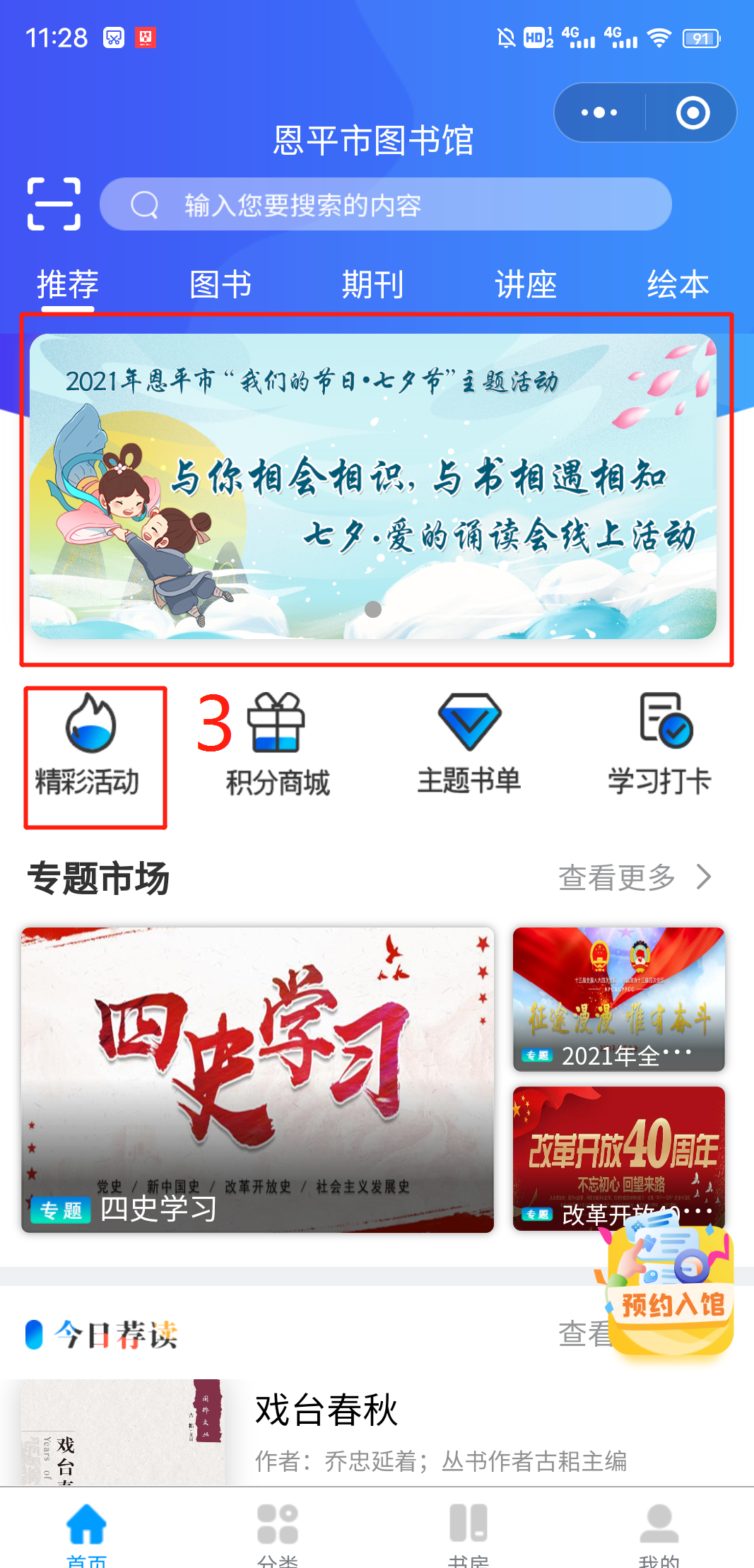Switch to the 期刊 tab
The height and width of the screenshot is (1568, 754).
[x=372, y=284]
